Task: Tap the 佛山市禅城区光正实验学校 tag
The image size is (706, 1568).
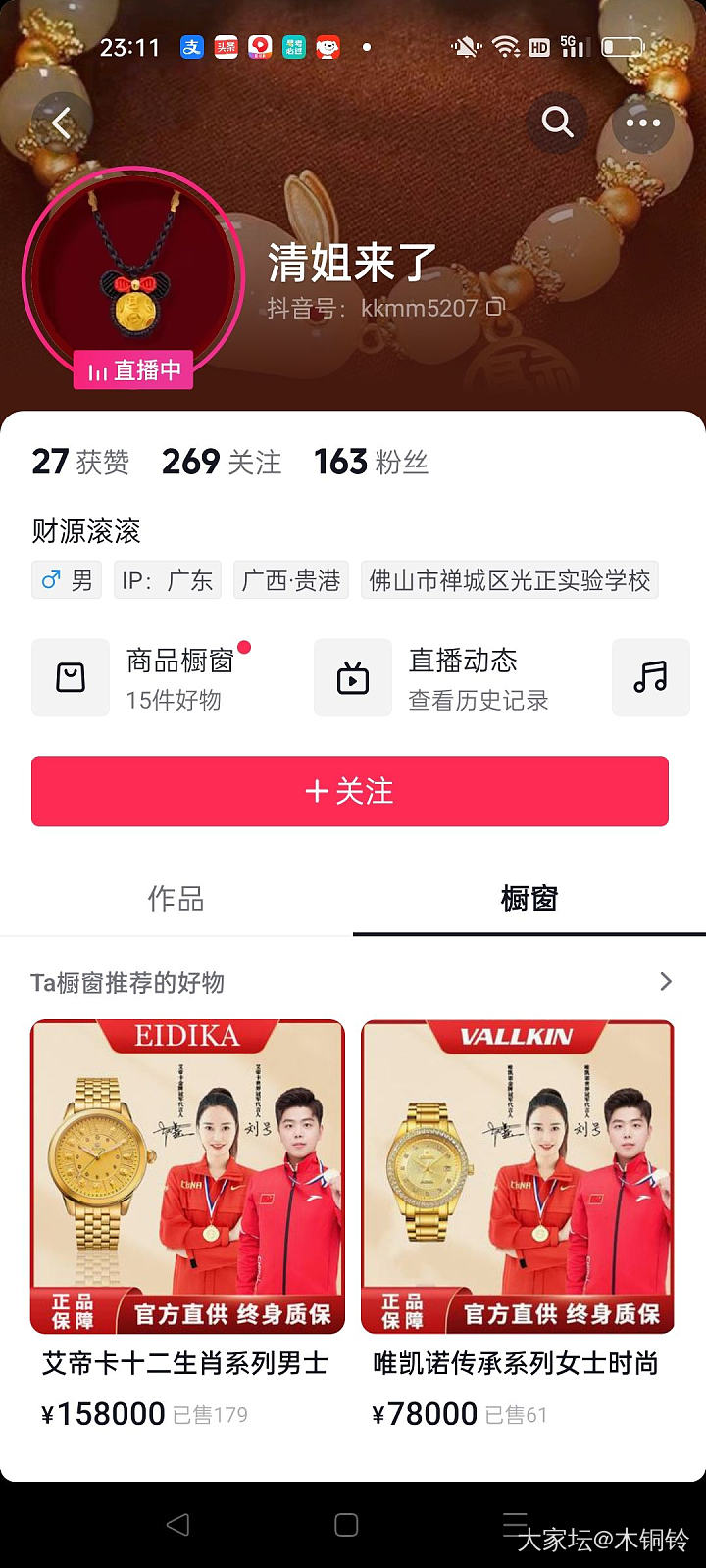Action: tap(509, 580)
